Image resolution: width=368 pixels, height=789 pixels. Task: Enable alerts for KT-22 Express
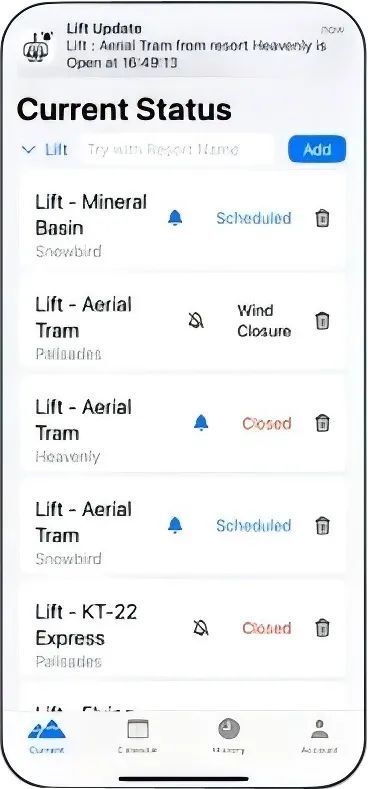[201, 627]
